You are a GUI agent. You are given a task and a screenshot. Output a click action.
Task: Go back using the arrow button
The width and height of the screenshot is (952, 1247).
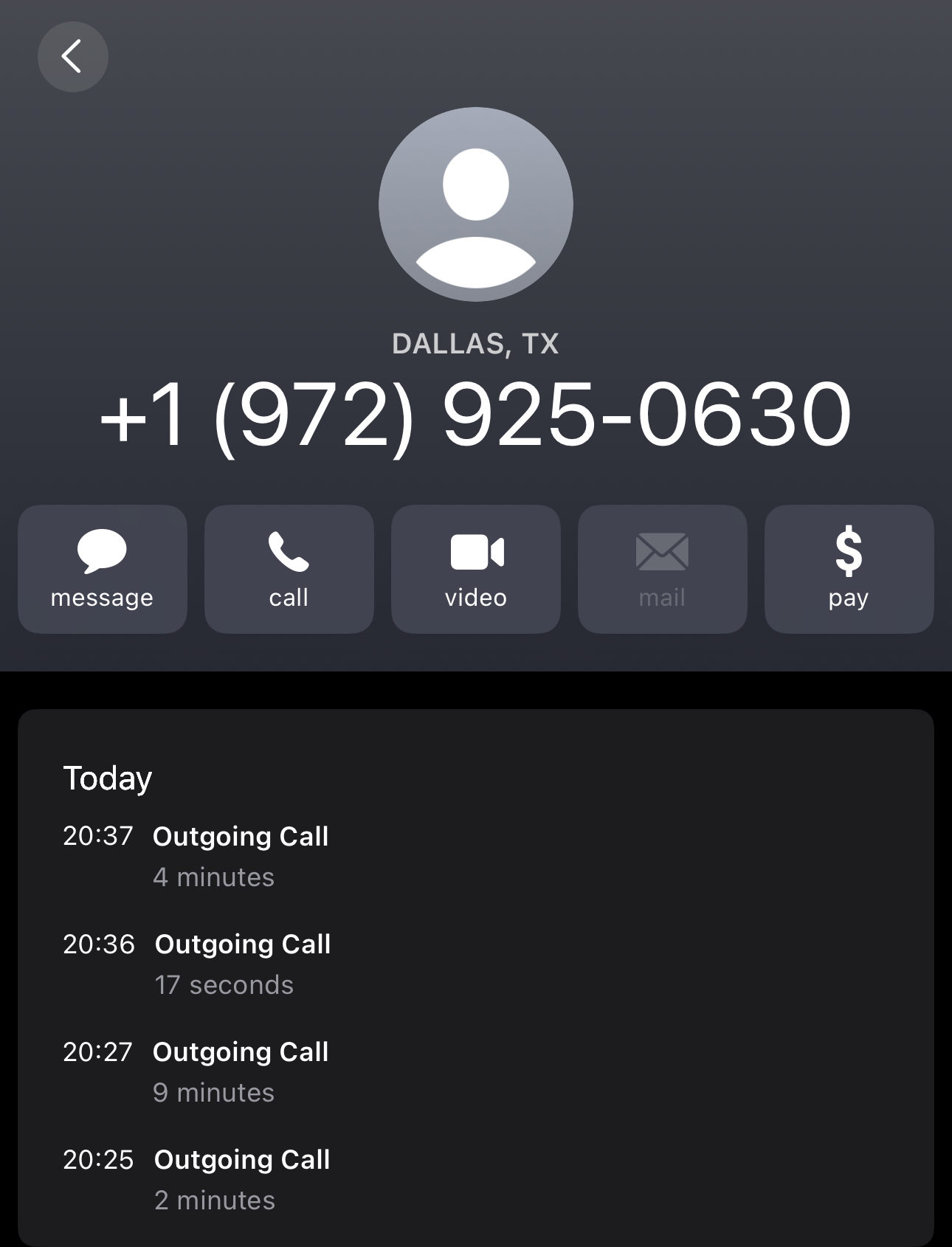click(x=72, y=57)
